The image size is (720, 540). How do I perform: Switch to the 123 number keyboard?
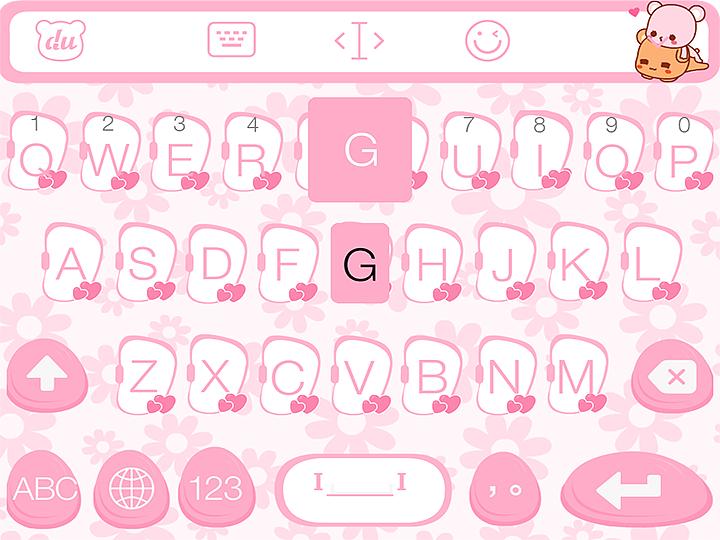tap(216, 489)
